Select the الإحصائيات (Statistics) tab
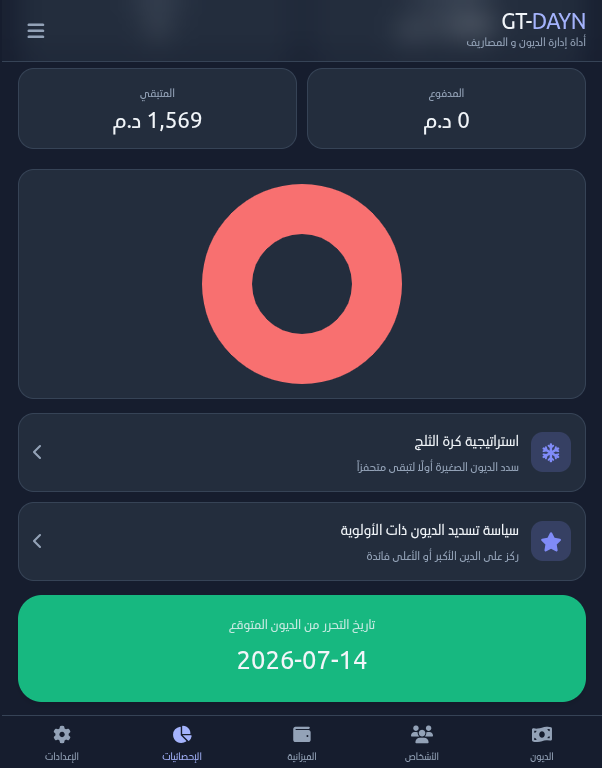The height and width of the screenshot is (768, 602). 182,743
